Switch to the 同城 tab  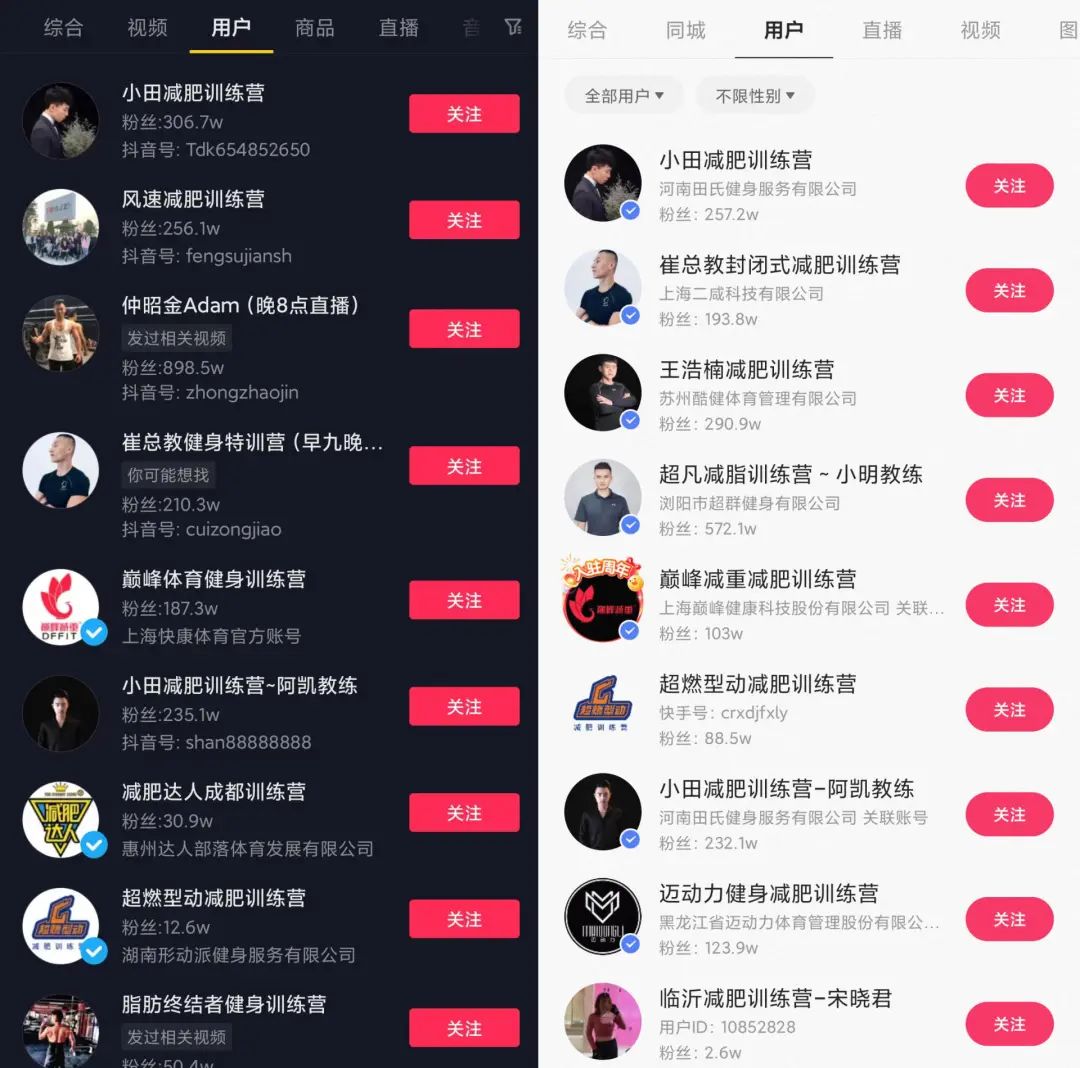click(x=685, y=30)
